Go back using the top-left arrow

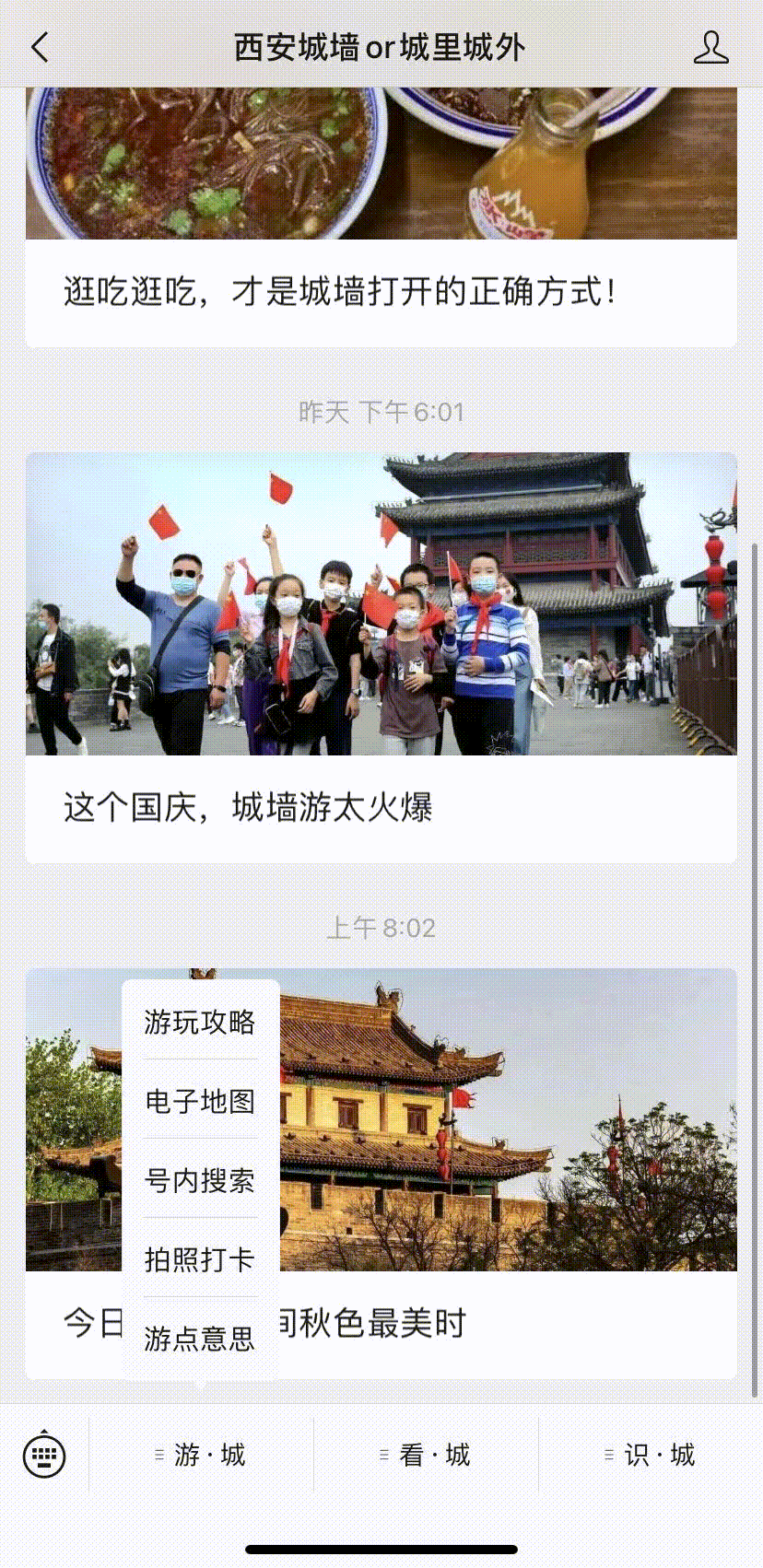pos(40,47)
